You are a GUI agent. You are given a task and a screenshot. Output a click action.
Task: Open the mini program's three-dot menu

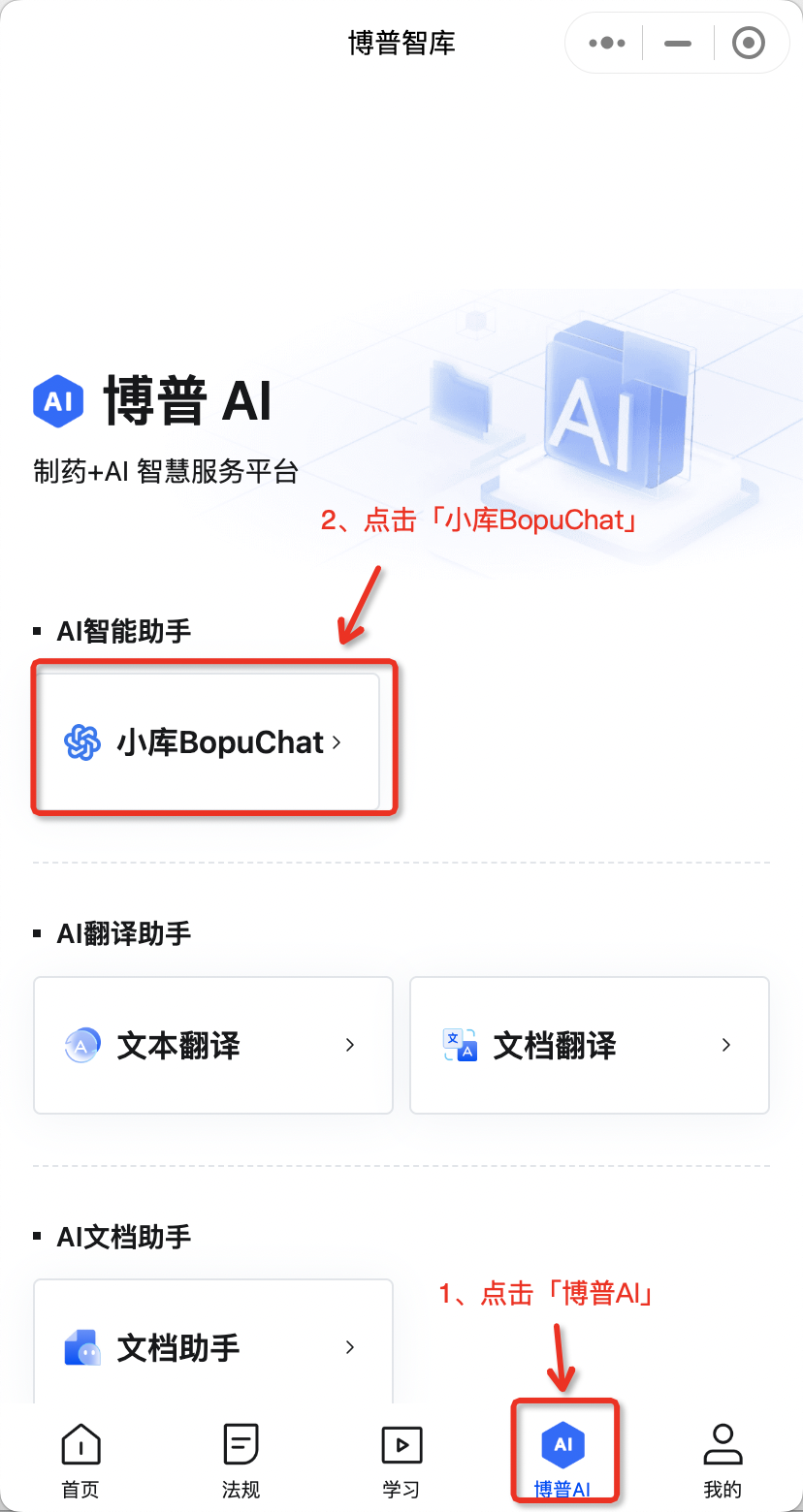pos(607,43)
